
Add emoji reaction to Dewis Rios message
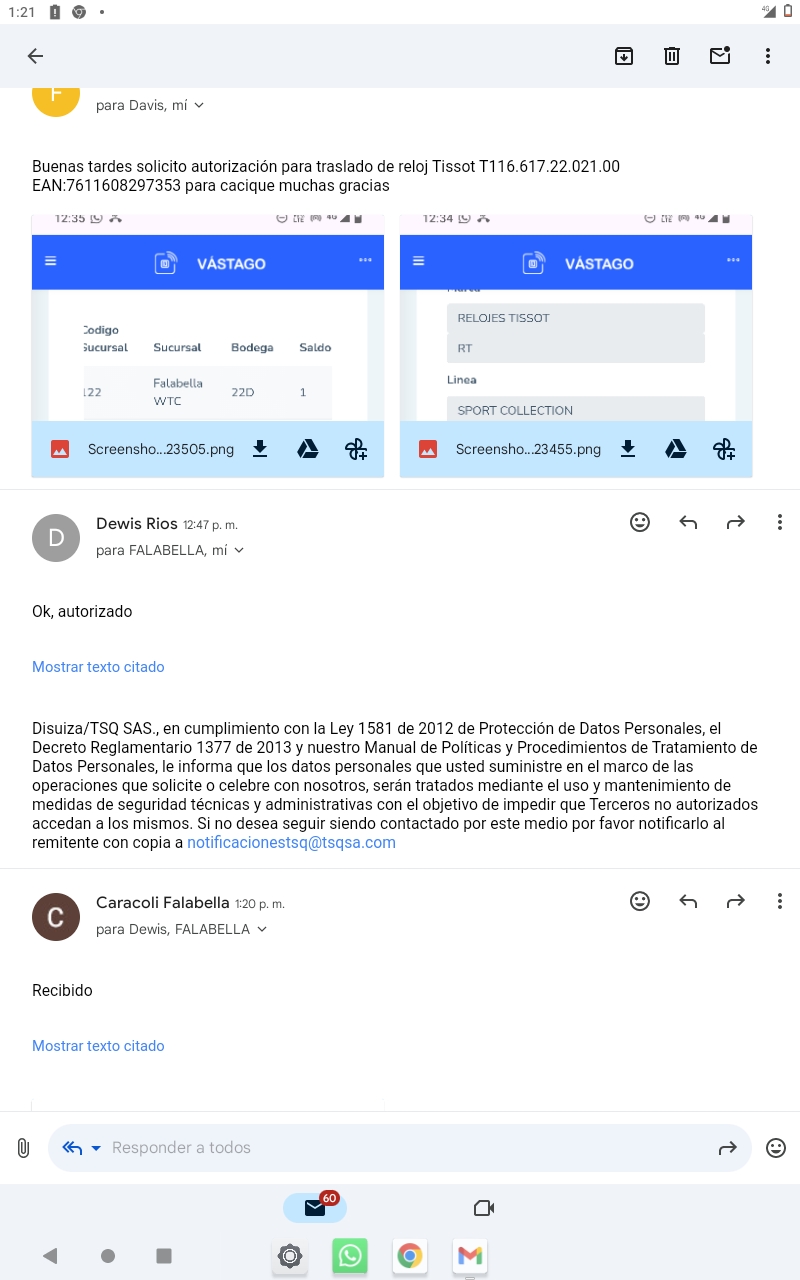point(640,522)
